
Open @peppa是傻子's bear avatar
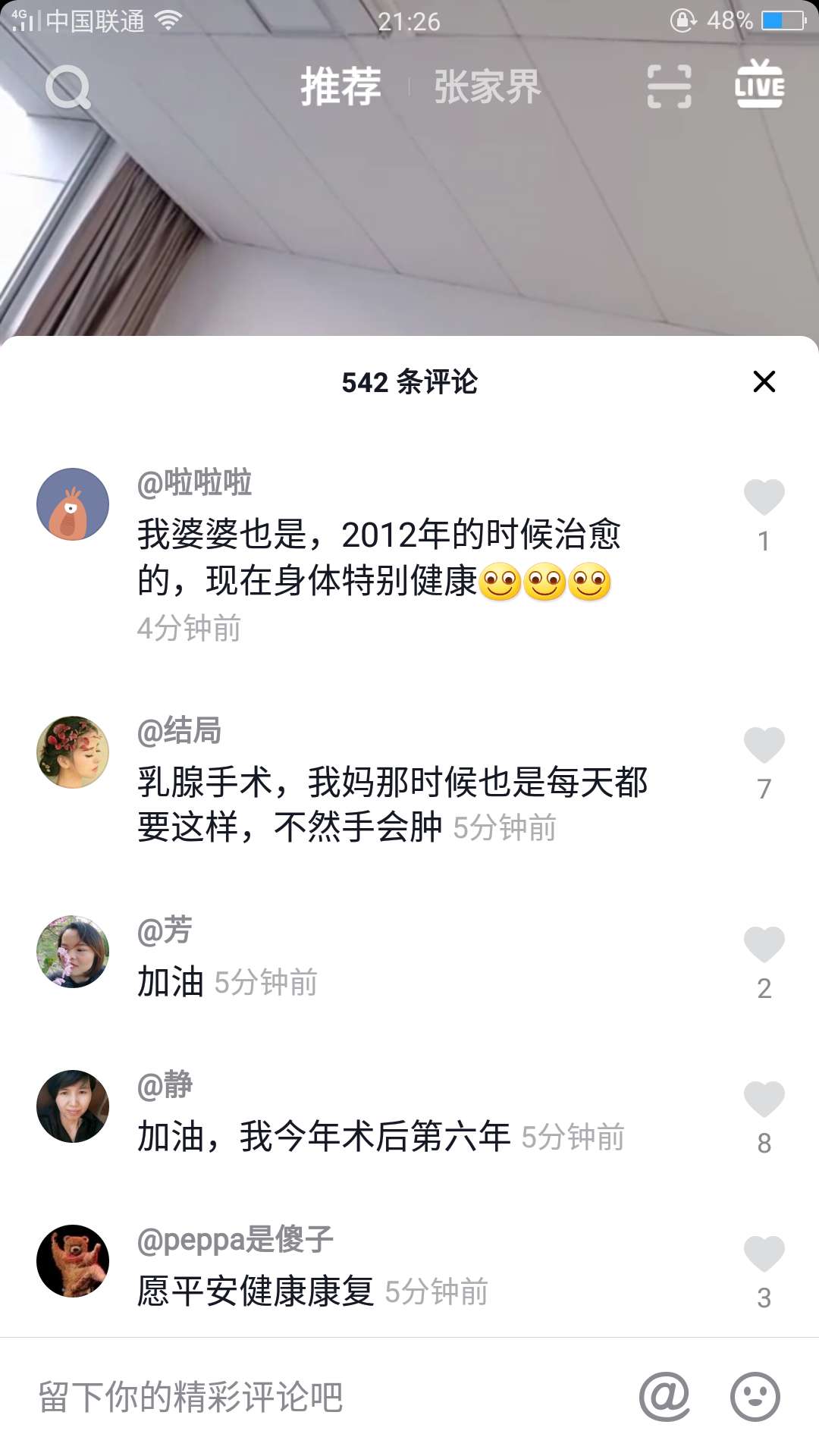[x=74, y=1260]
